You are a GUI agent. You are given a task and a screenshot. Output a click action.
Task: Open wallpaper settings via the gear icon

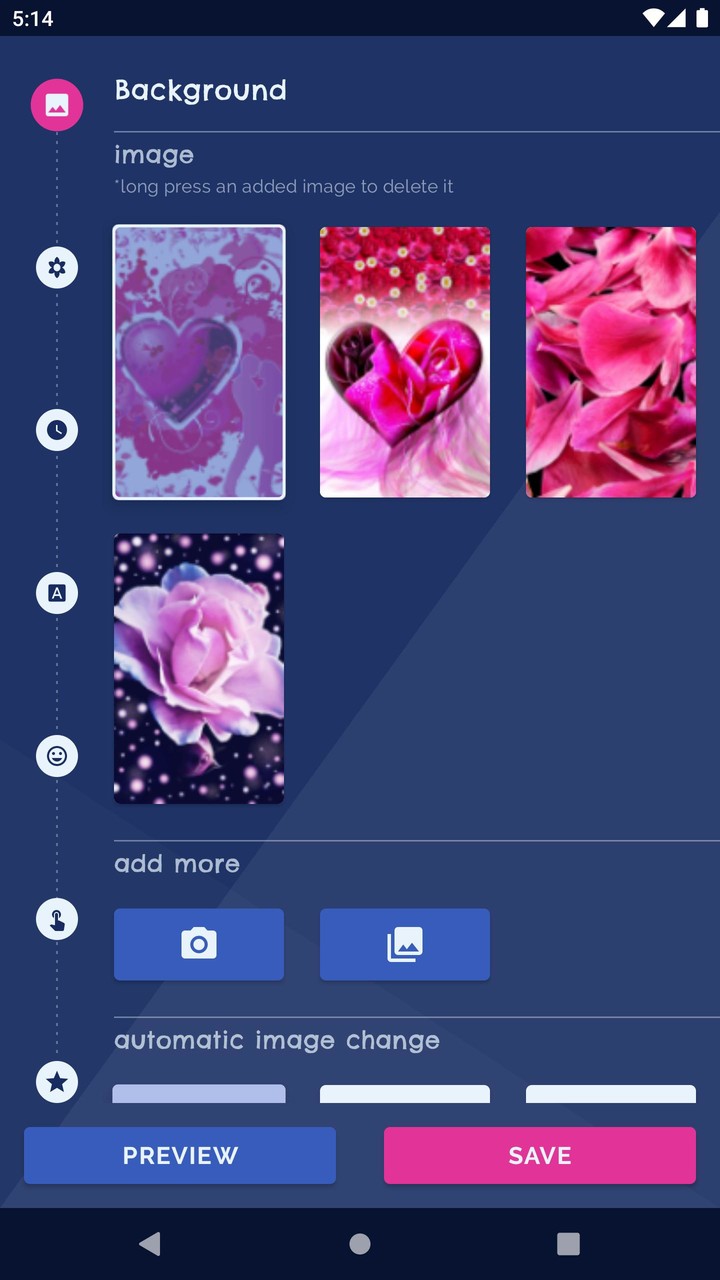click(57, 267)
